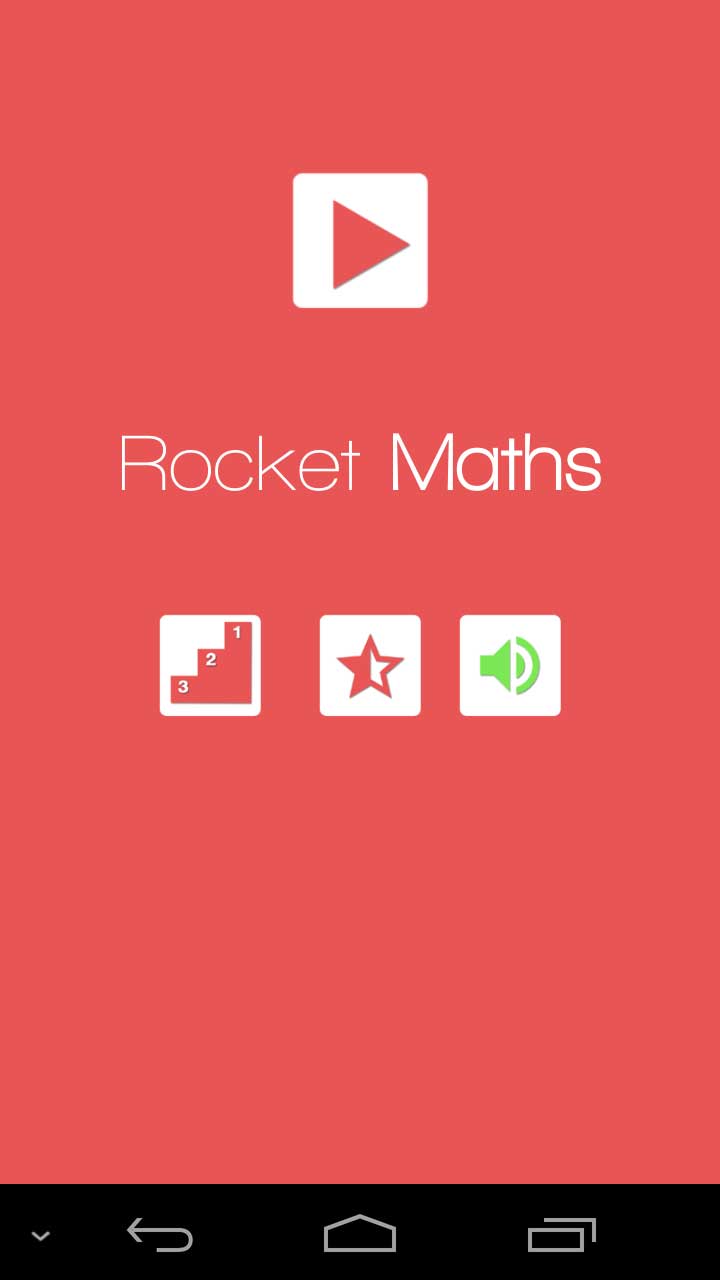Go to the home screen

coord(360,1234)
